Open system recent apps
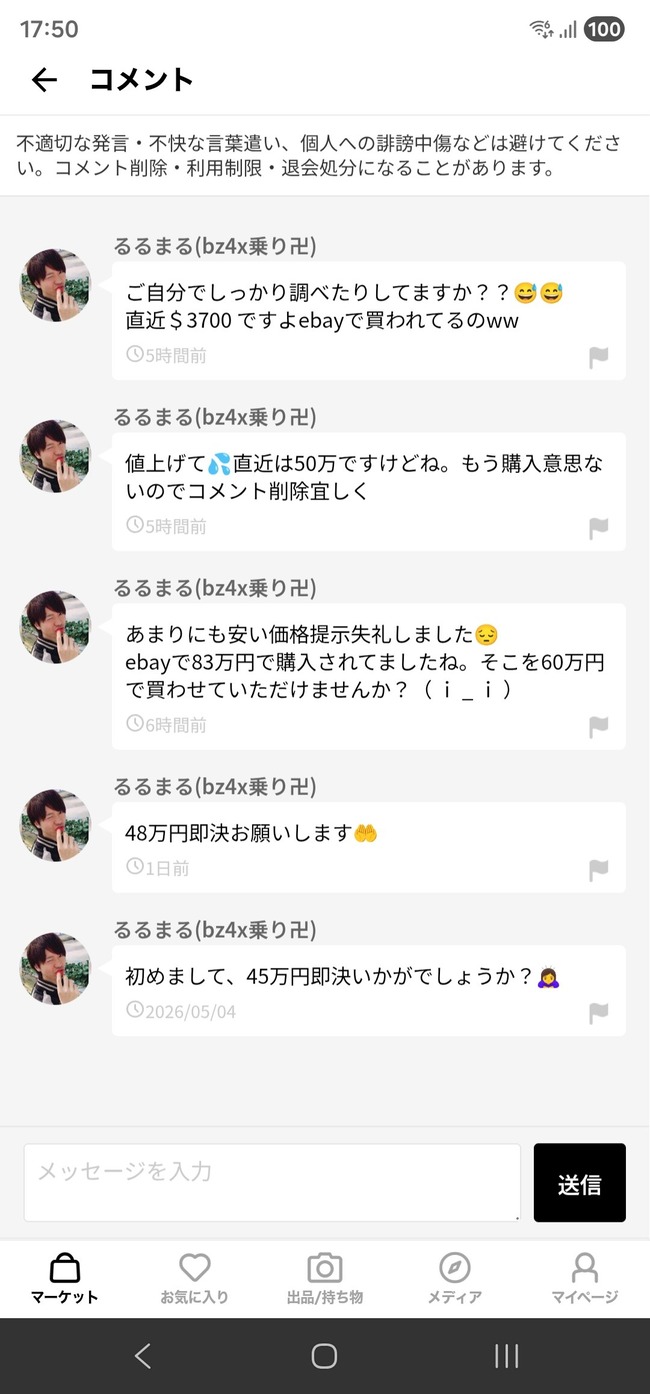The height and width of the screenshot is (1394, 650). 507,1356
